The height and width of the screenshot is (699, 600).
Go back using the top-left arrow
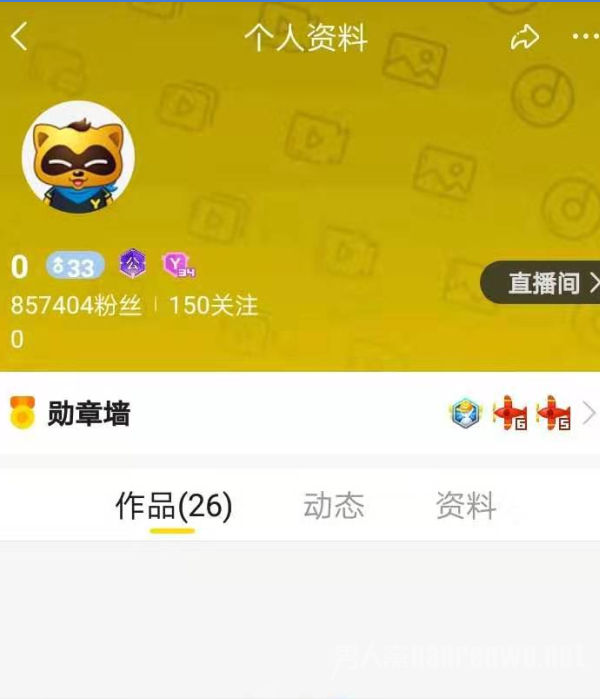(19, 38)
